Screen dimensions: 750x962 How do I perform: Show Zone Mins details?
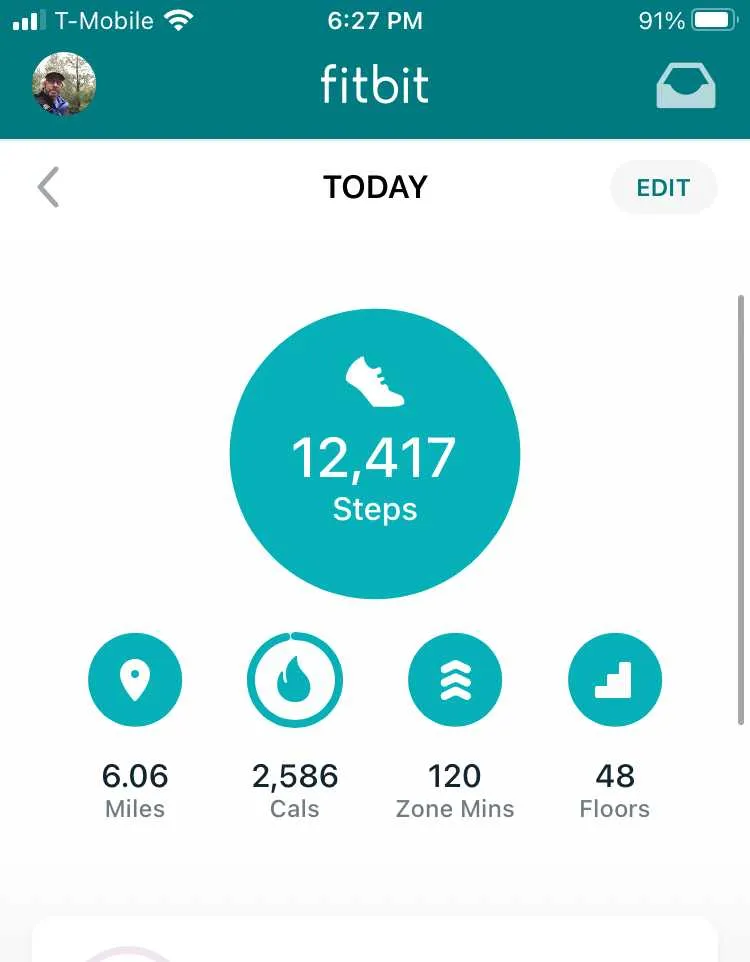(x=455, y=681)
